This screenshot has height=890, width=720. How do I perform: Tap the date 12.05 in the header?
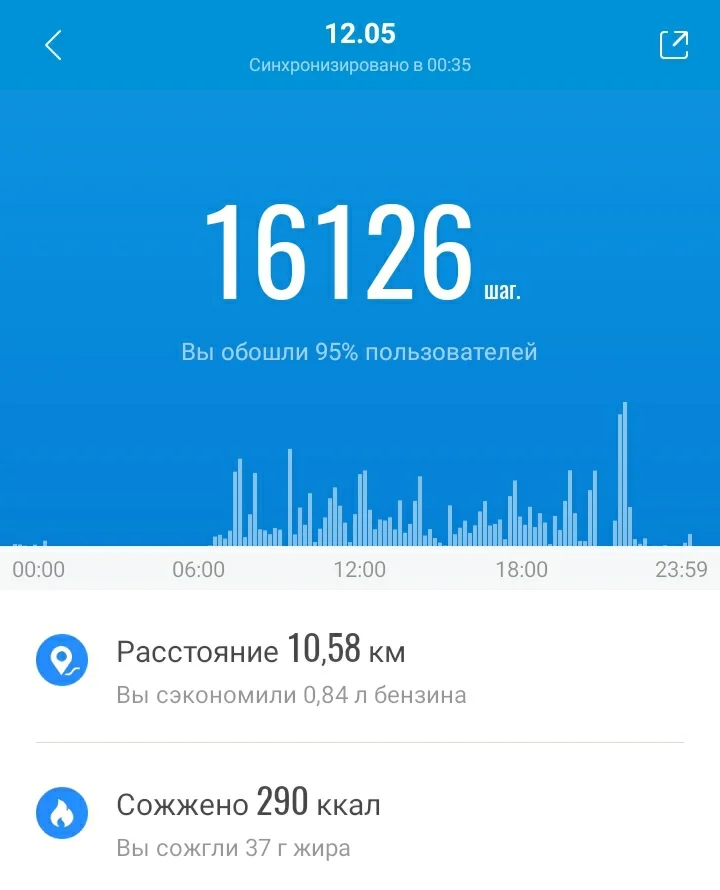coord(360,33)
